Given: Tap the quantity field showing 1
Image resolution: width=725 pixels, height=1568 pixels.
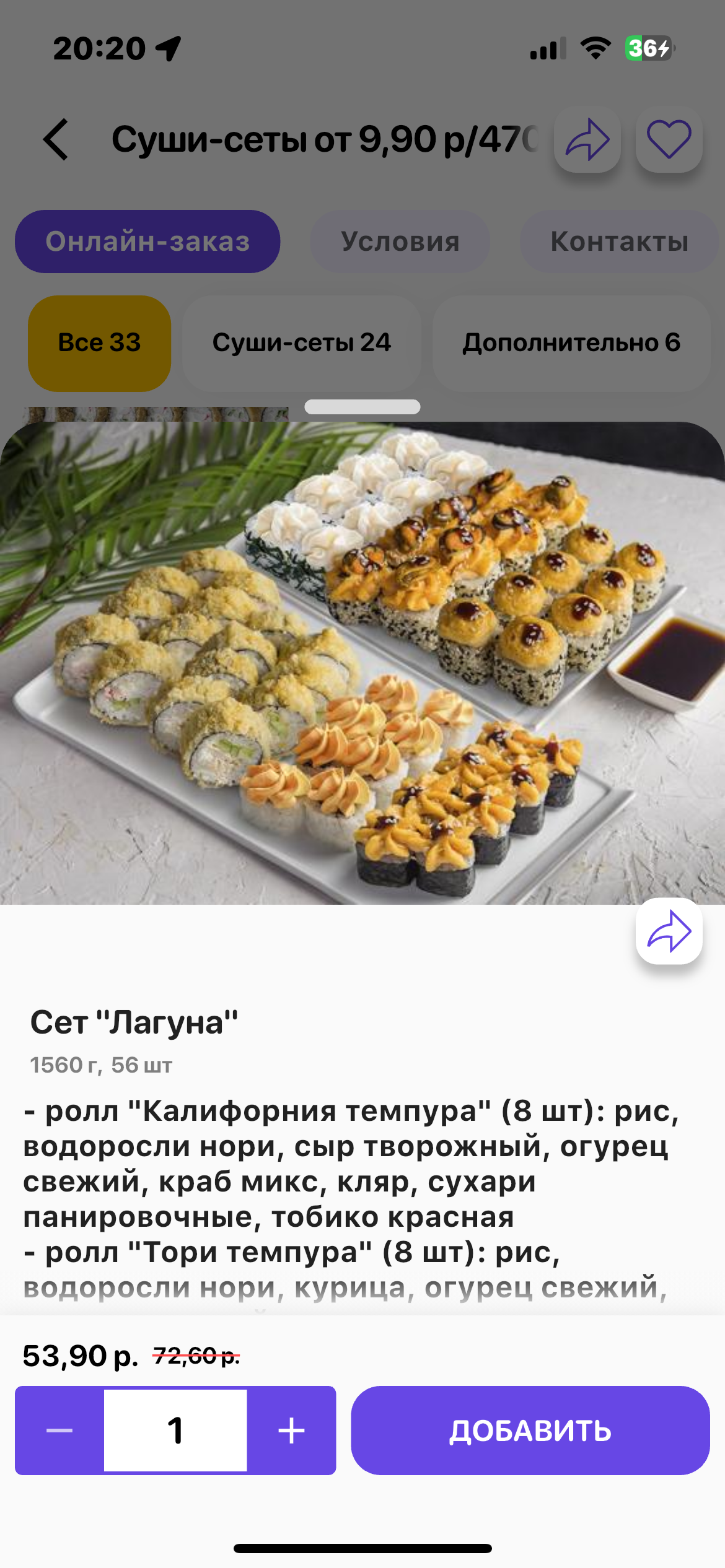Looking at the screenshot, I should click(x=175, y=1431).
